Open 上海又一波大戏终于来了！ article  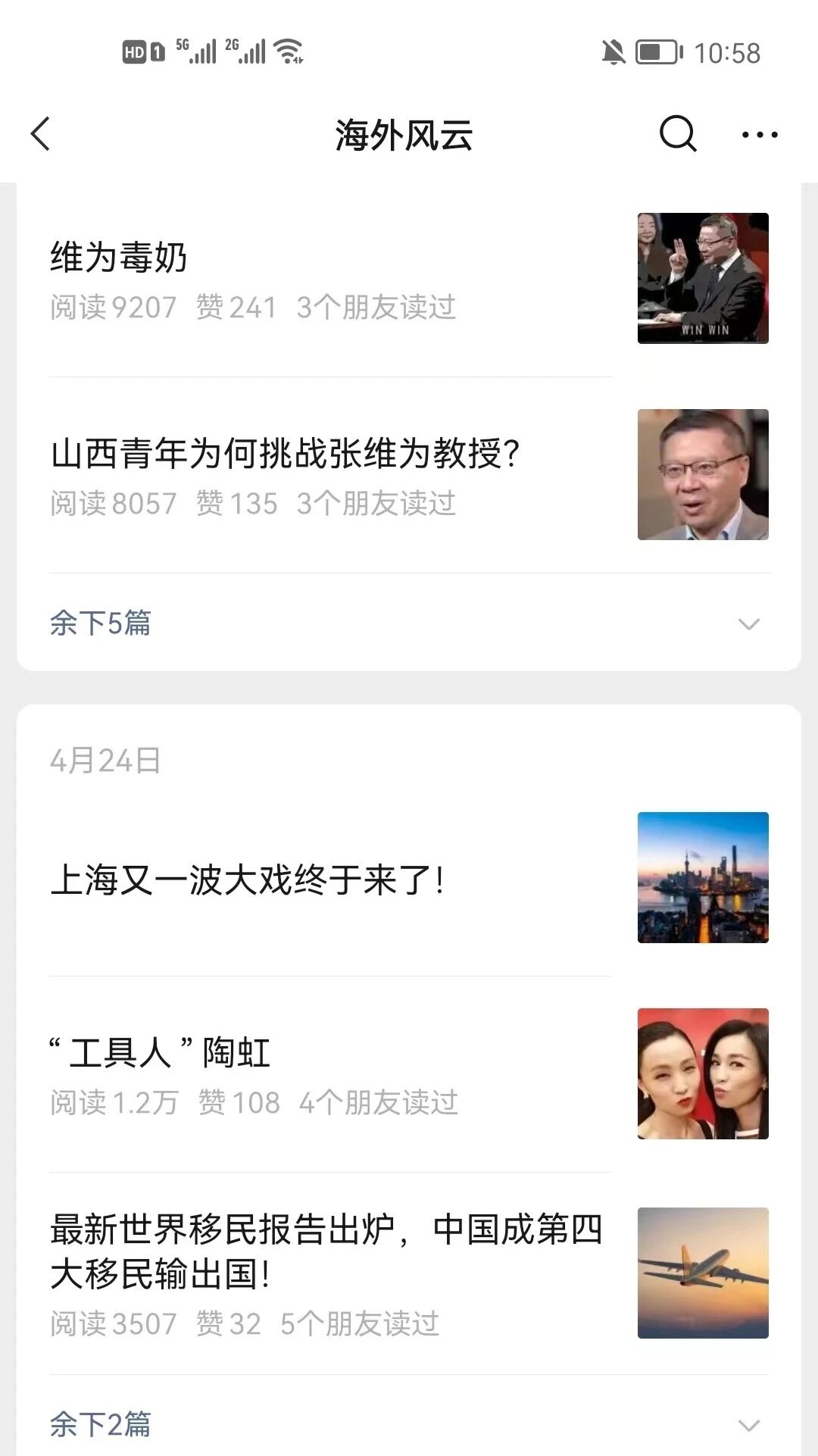pos(247,880)
